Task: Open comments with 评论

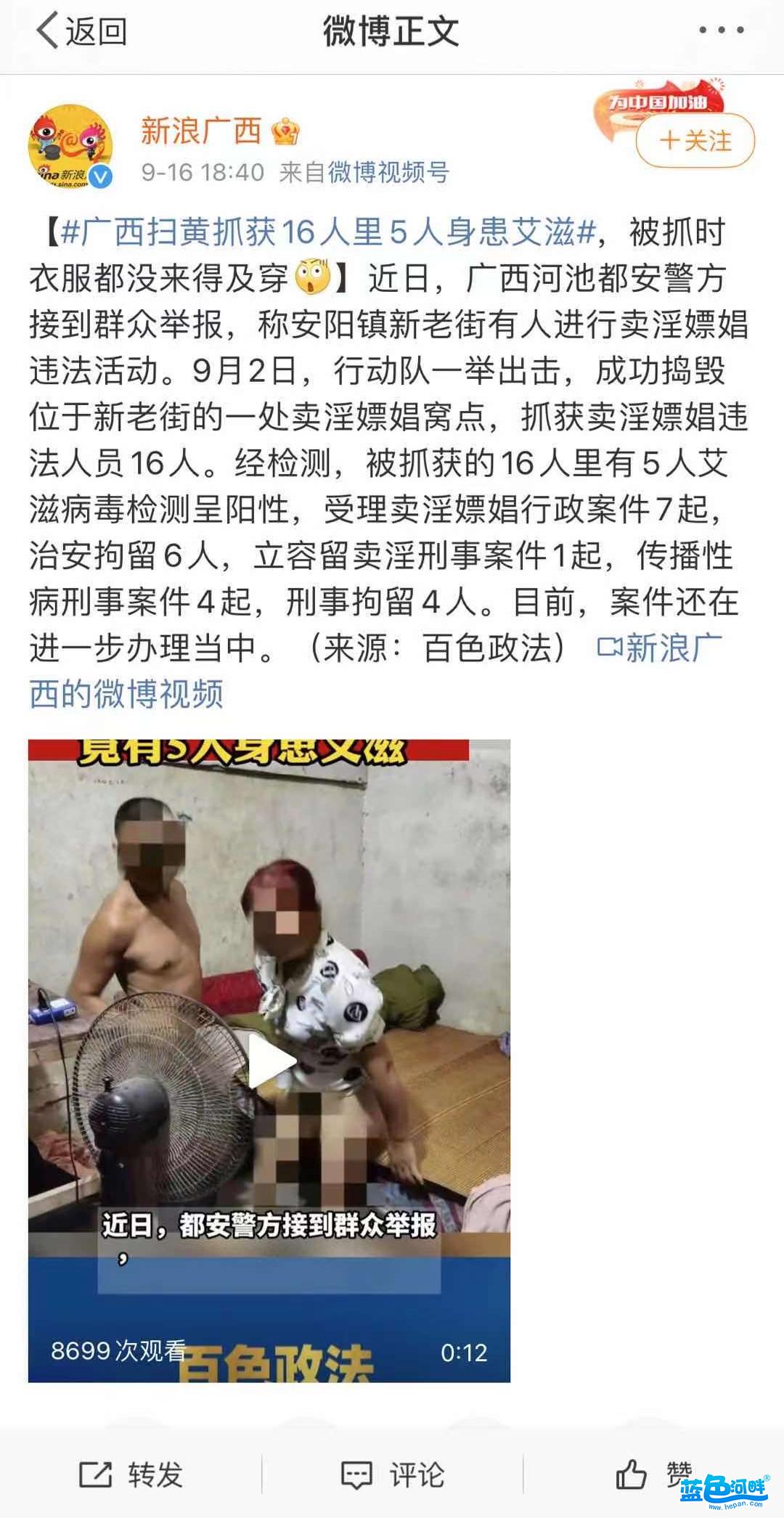Action: click(x=392, y=1474)
